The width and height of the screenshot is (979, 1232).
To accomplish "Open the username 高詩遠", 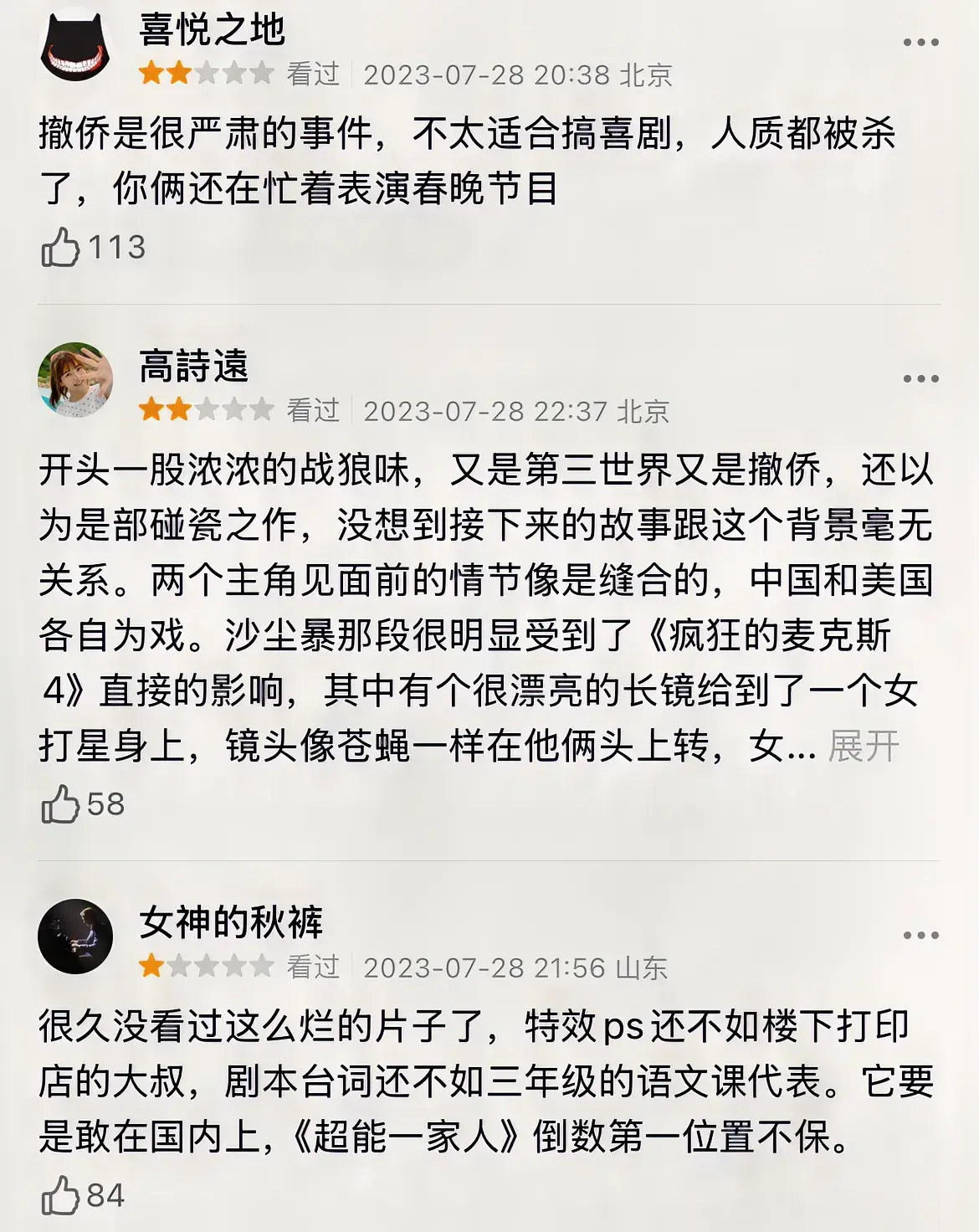I will 194,367.
